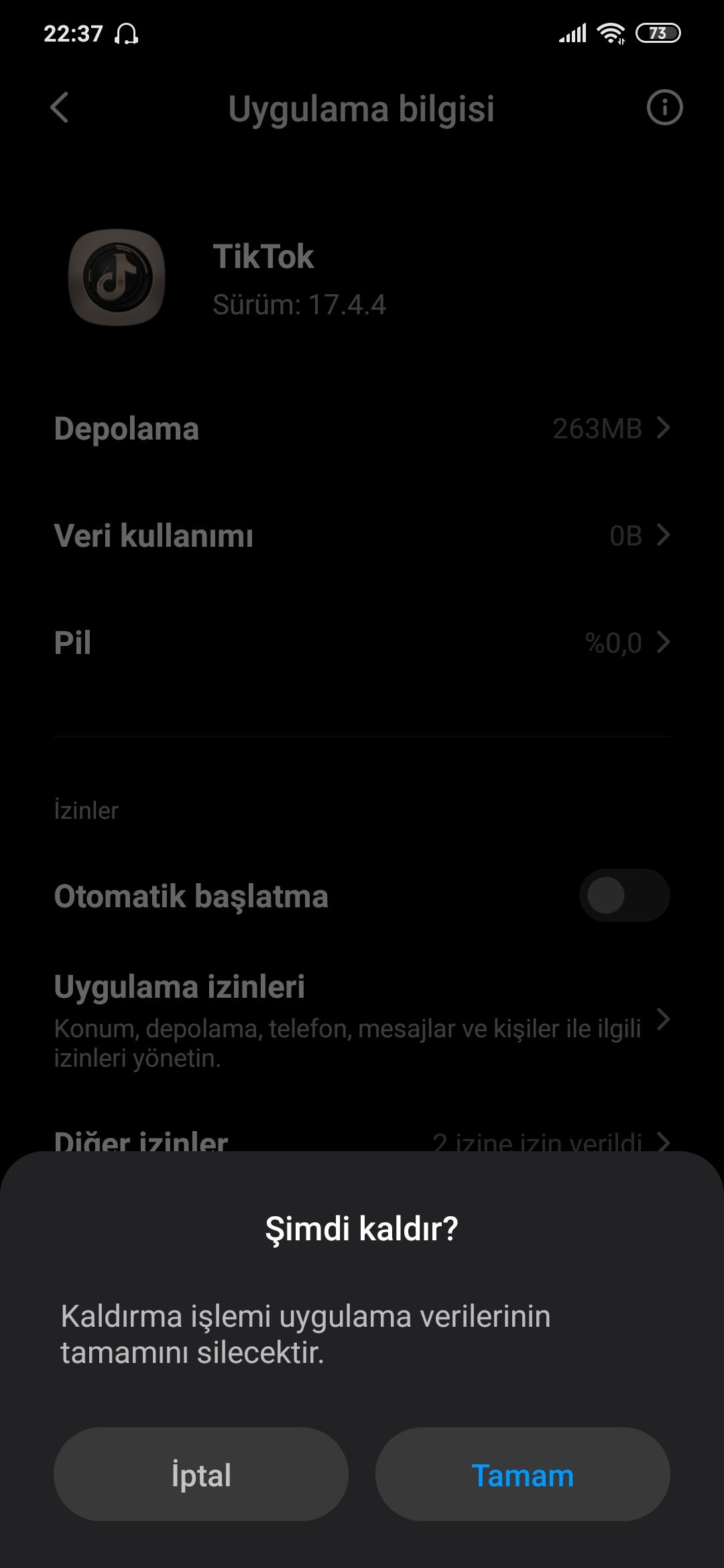Open Uygulama izinleri settings

[x=362, y=1019]
